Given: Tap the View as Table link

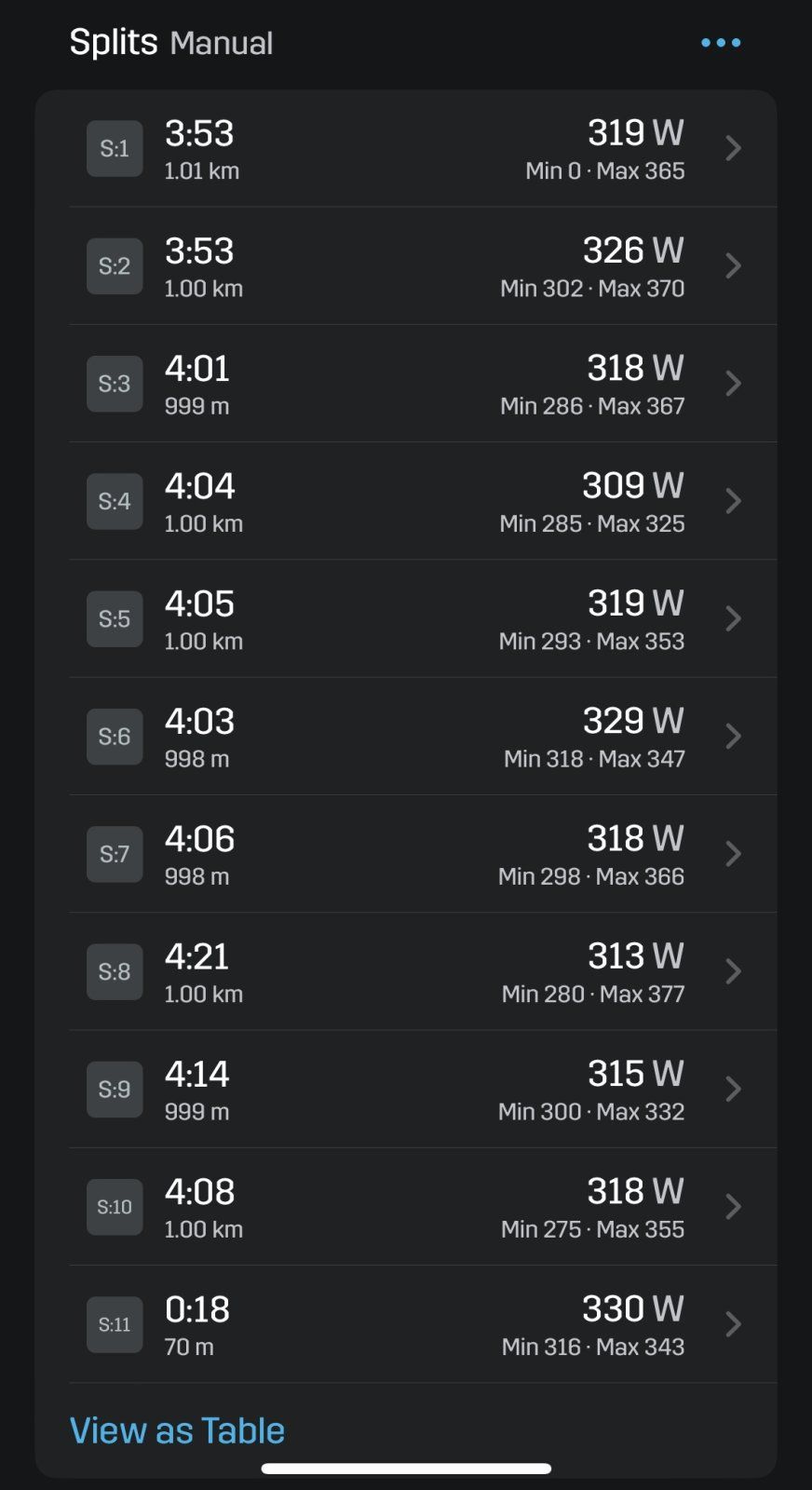Looking at the screenshot, I should (x=177, y=1430).
